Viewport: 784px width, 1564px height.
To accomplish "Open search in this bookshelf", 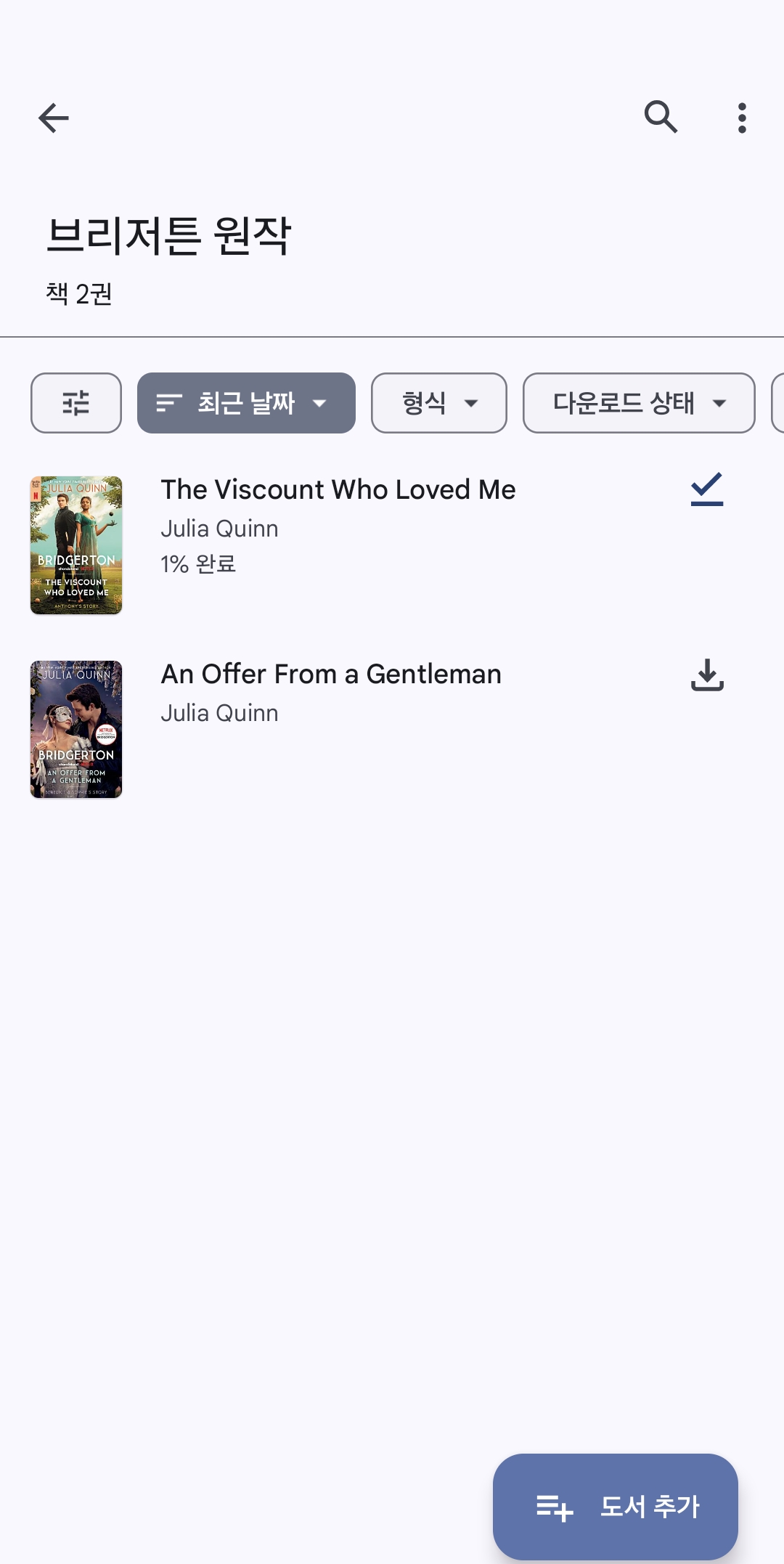I will tap(661, 117).
